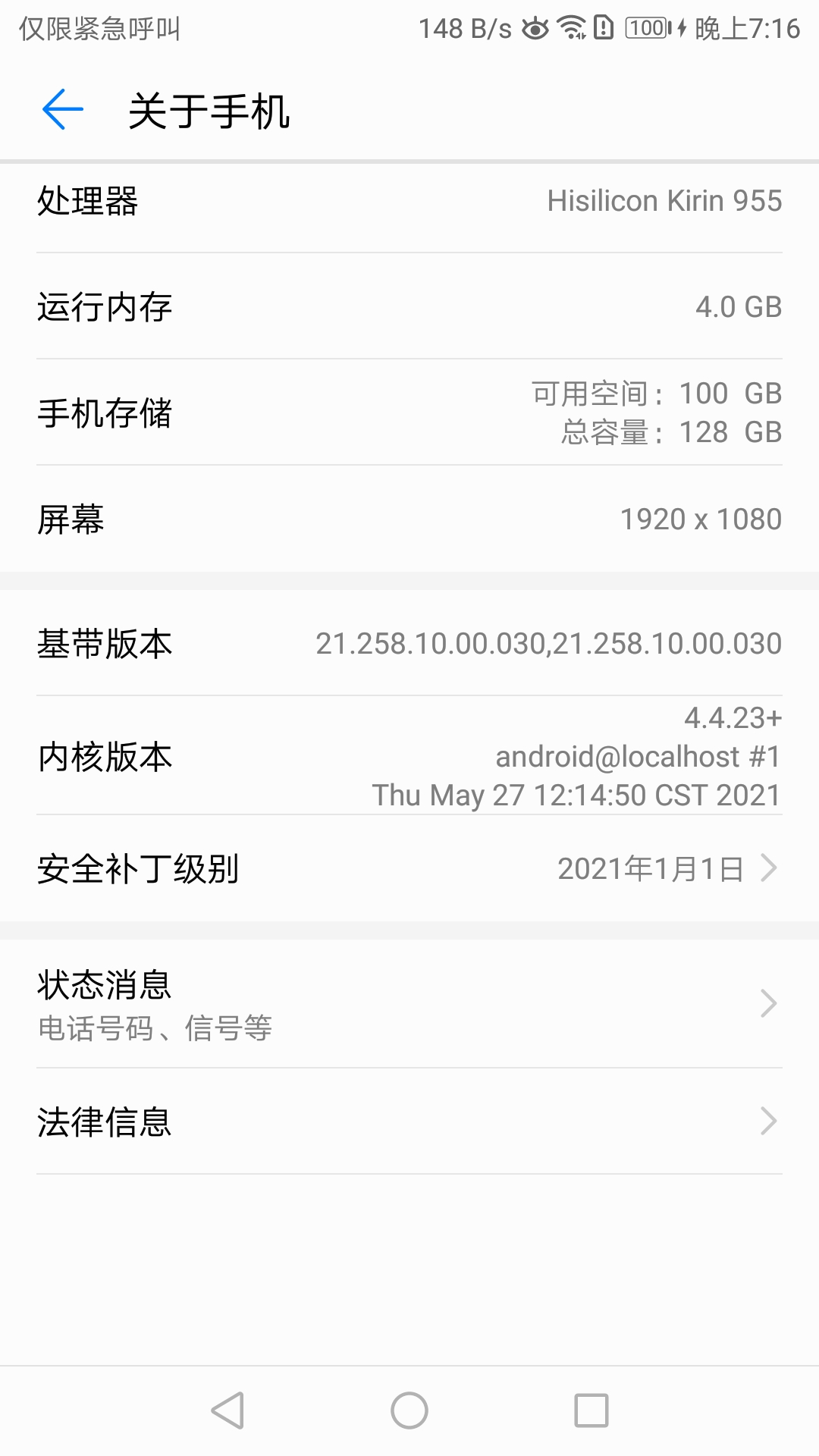Viewport: 819px width, 1456px height.
Task: Tap the 屏幕 resolution row
Action: coord(409,519)
